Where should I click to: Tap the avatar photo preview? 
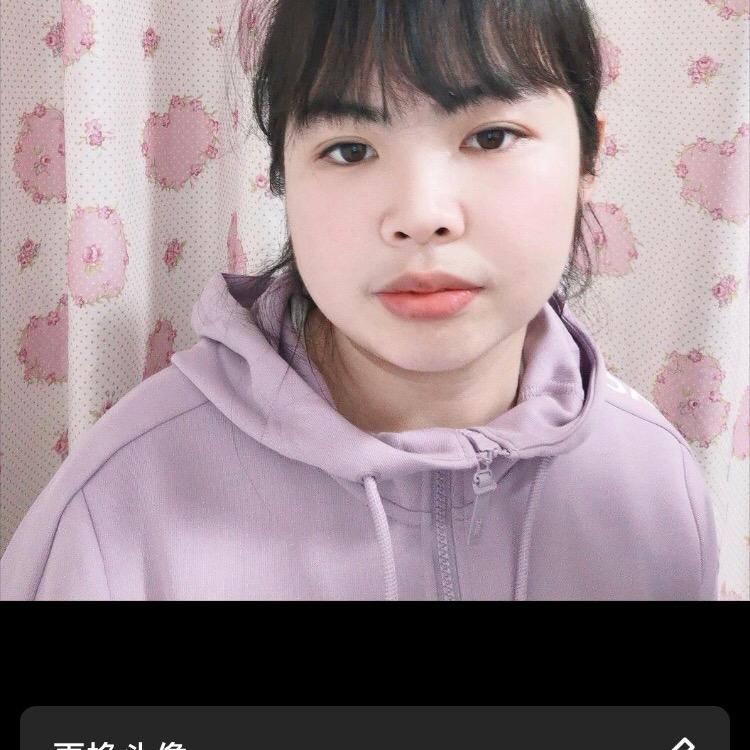coord(375,300)
